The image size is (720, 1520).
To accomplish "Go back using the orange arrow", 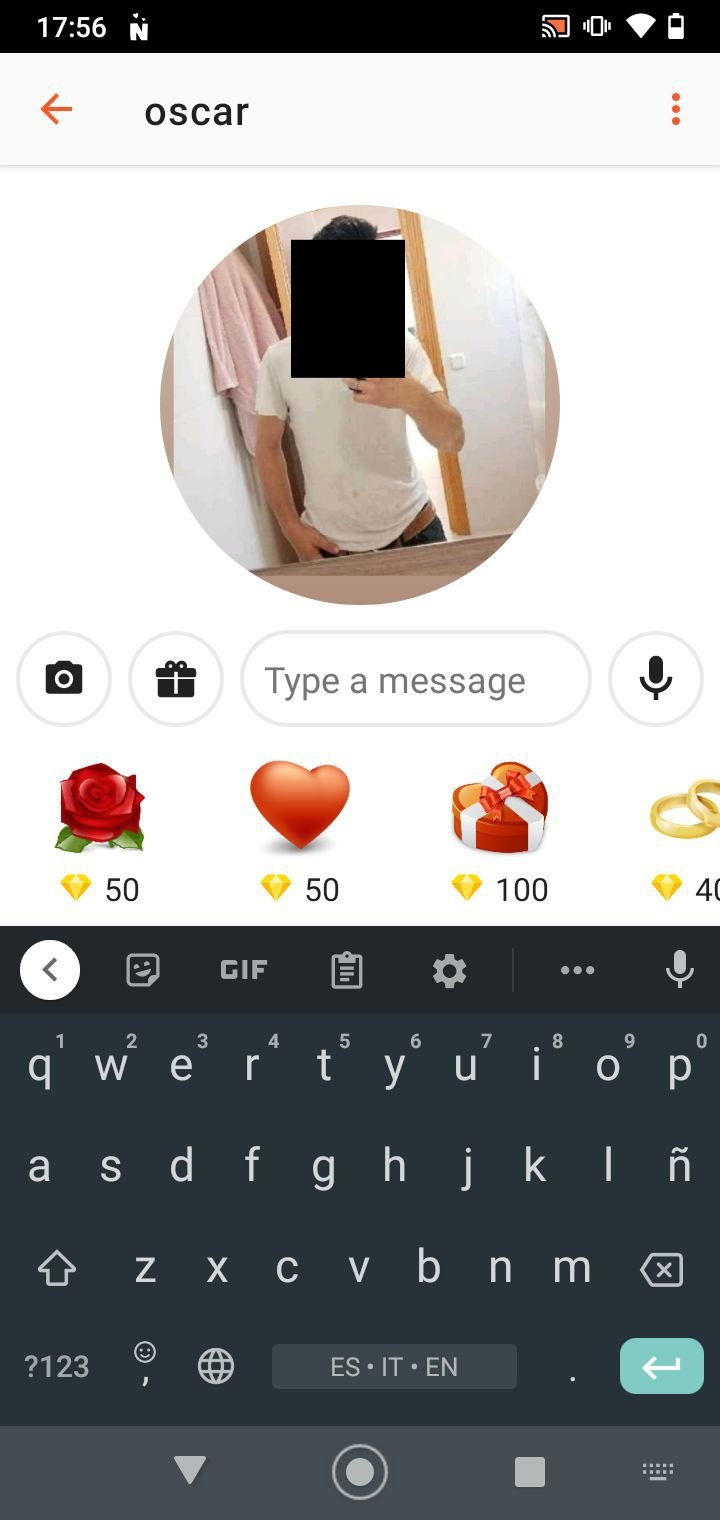I will coord(56,110).
